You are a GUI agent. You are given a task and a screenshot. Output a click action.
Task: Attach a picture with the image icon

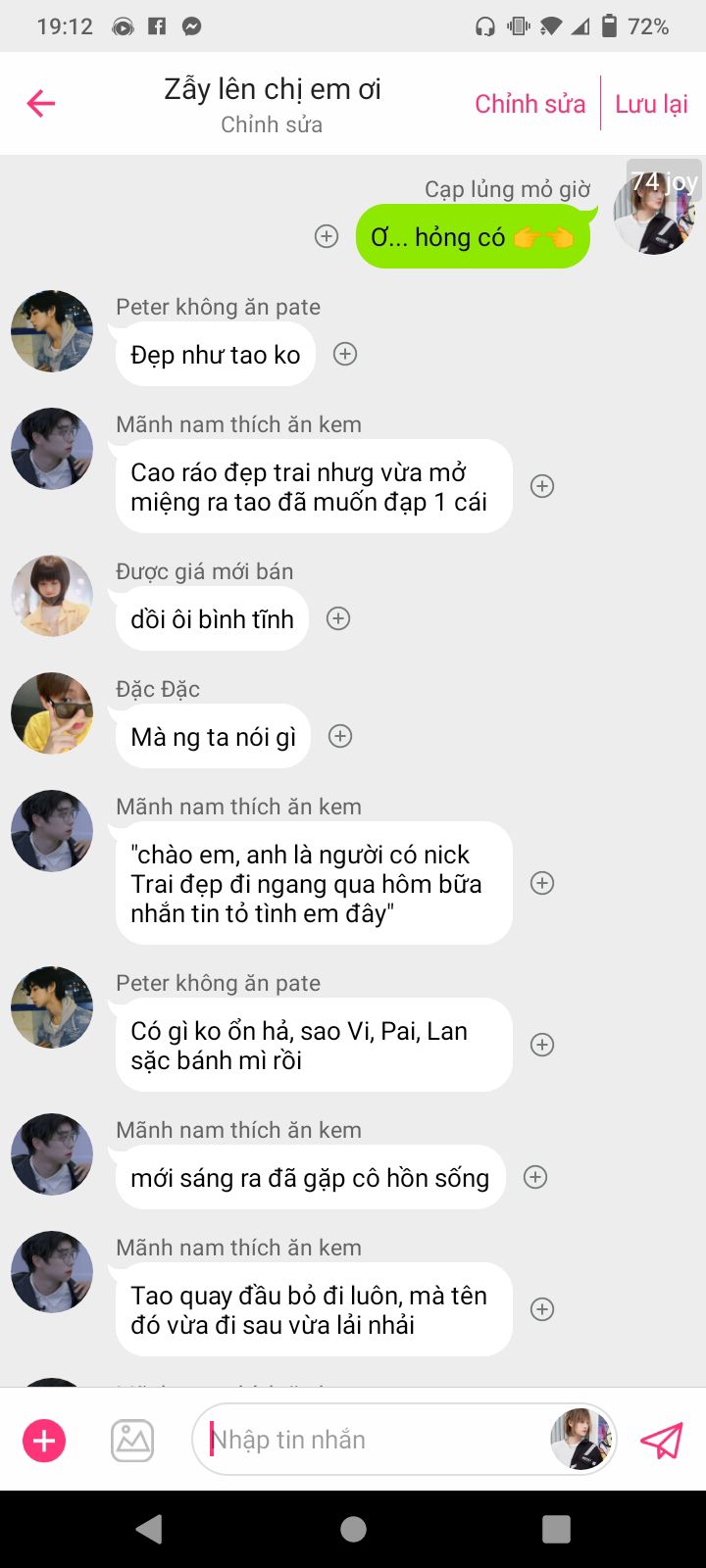pyautogui.click(x=132, y=1441)
